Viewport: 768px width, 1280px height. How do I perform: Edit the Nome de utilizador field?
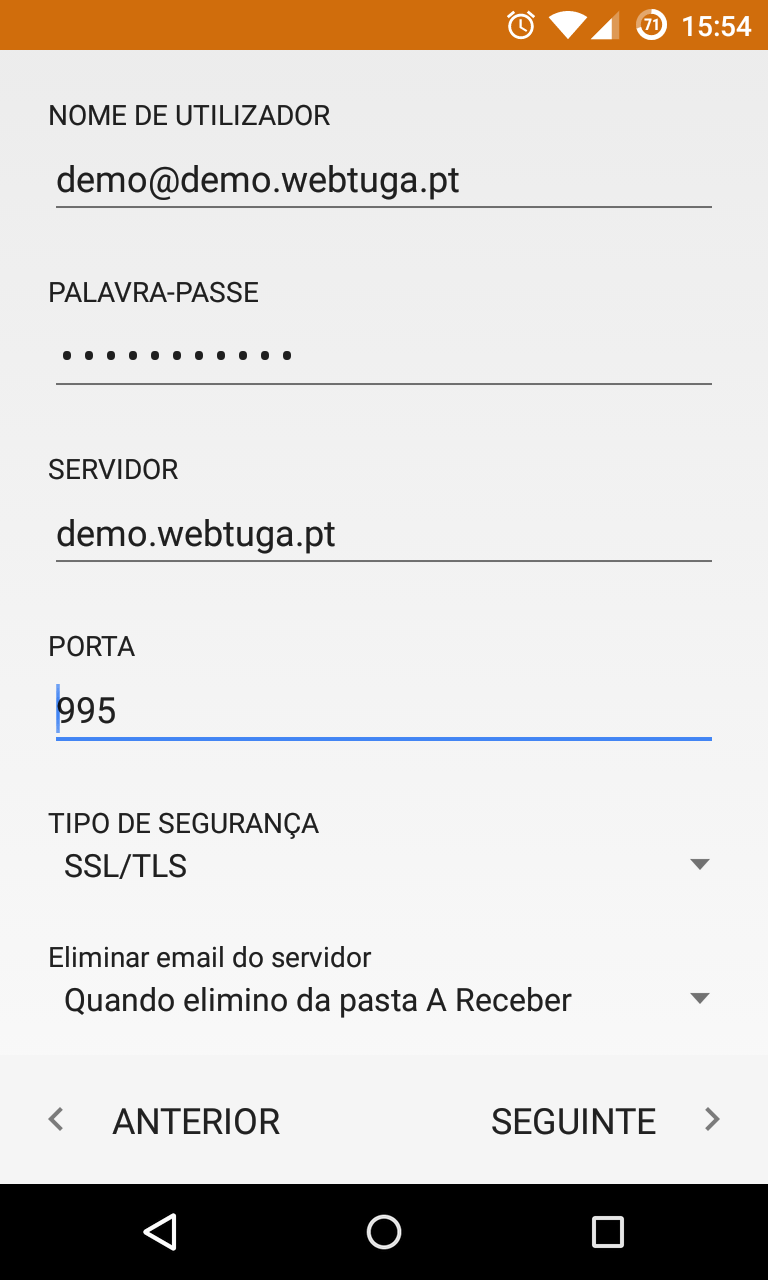coord(383,181)
